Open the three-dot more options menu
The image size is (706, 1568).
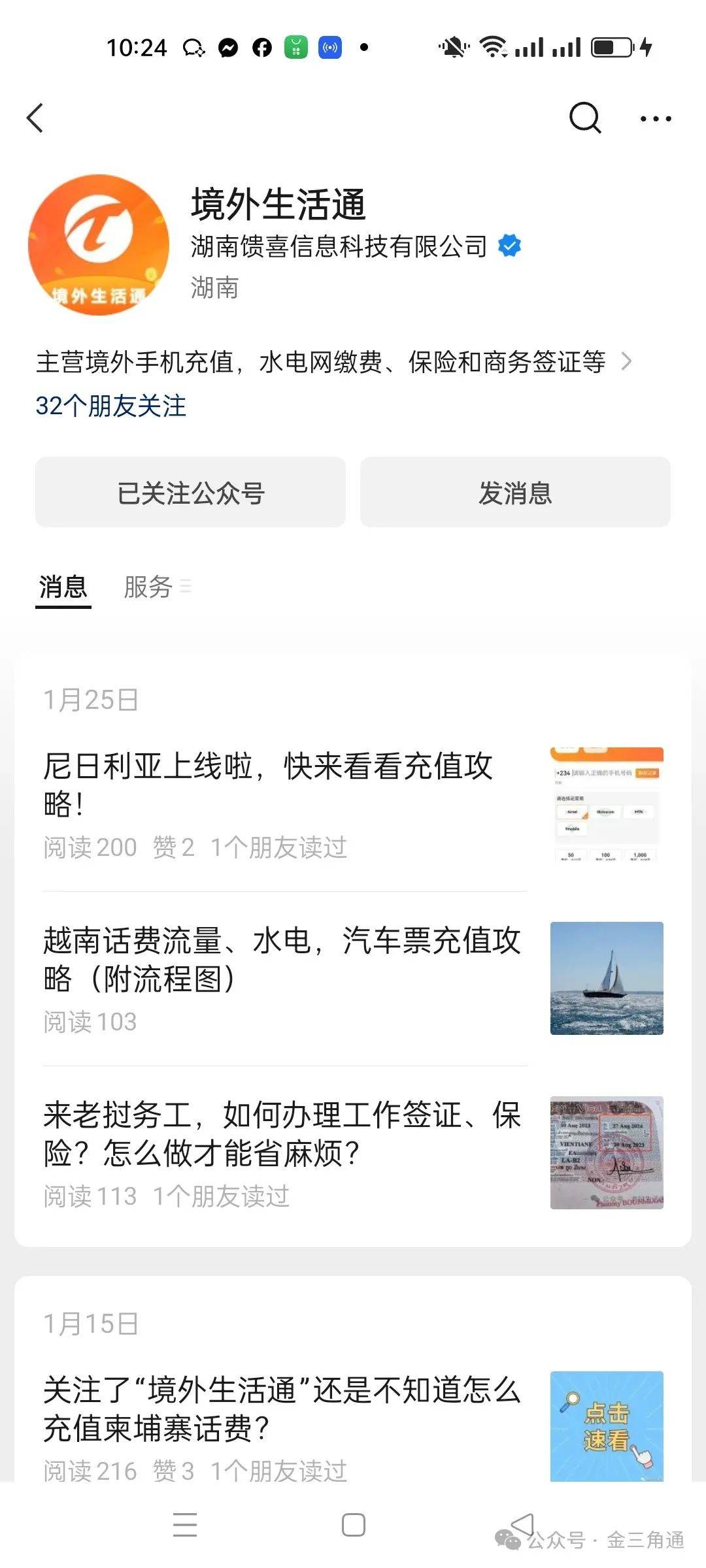[x=655, y=119]
